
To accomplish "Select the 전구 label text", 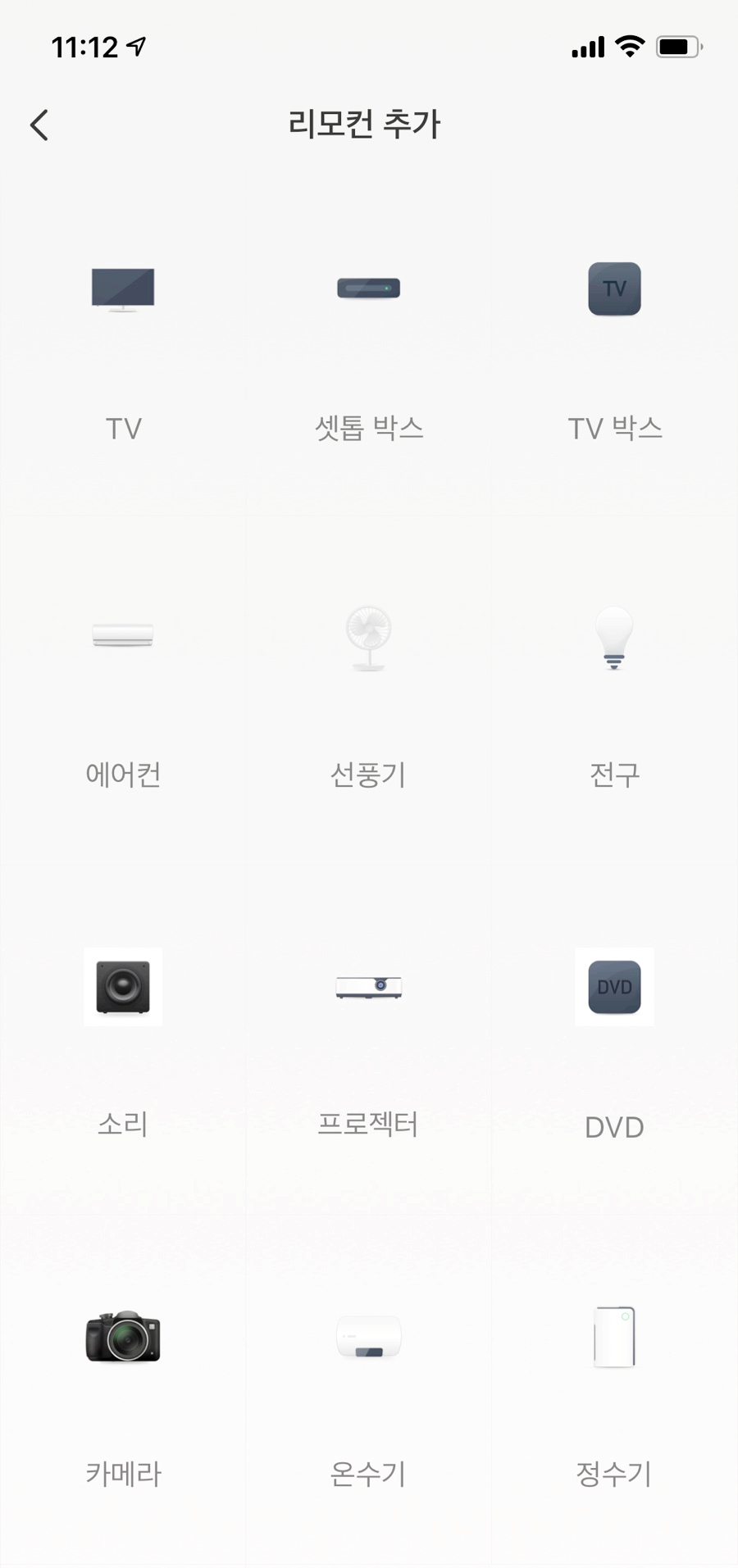I will pos(614,775).
